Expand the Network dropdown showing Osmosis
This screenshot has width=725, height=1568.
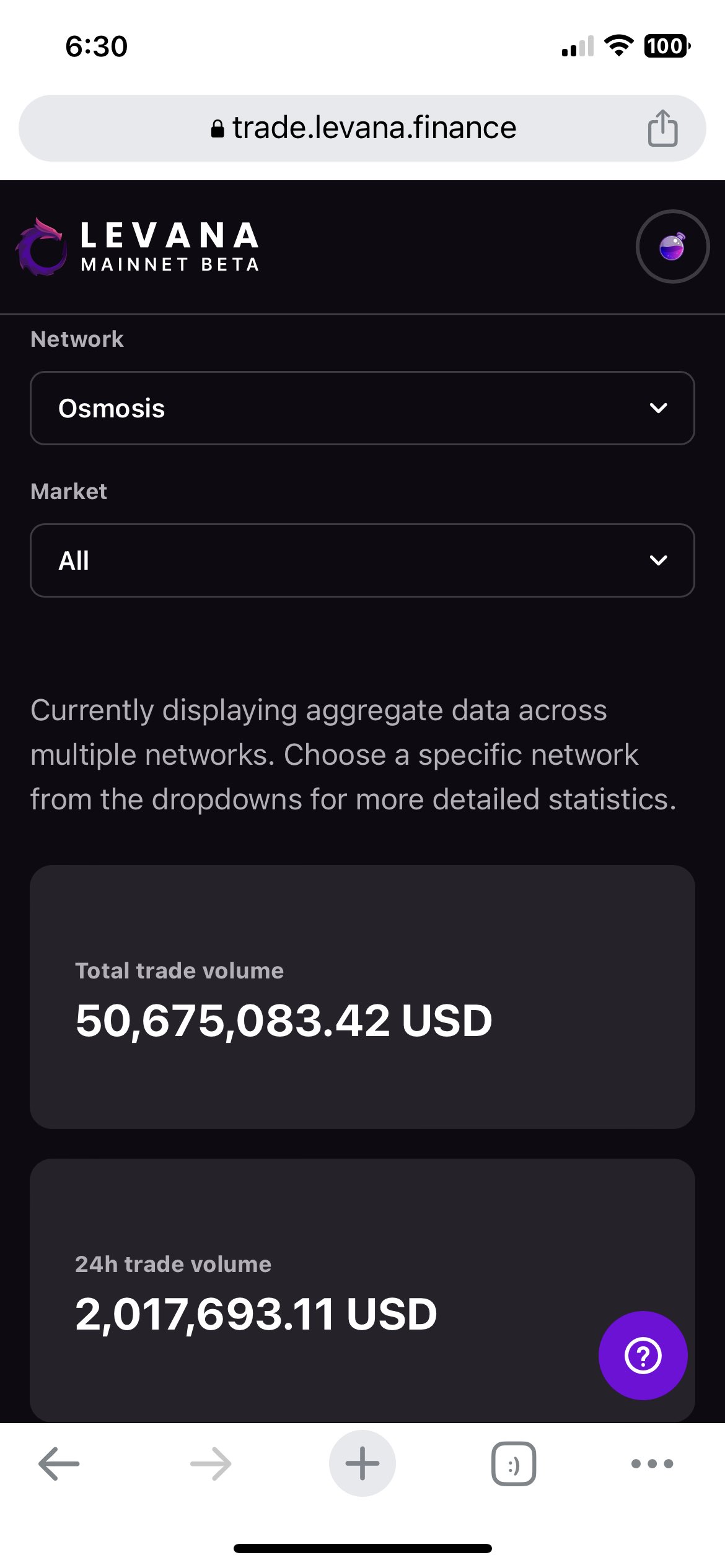click(x=362, y=408)
